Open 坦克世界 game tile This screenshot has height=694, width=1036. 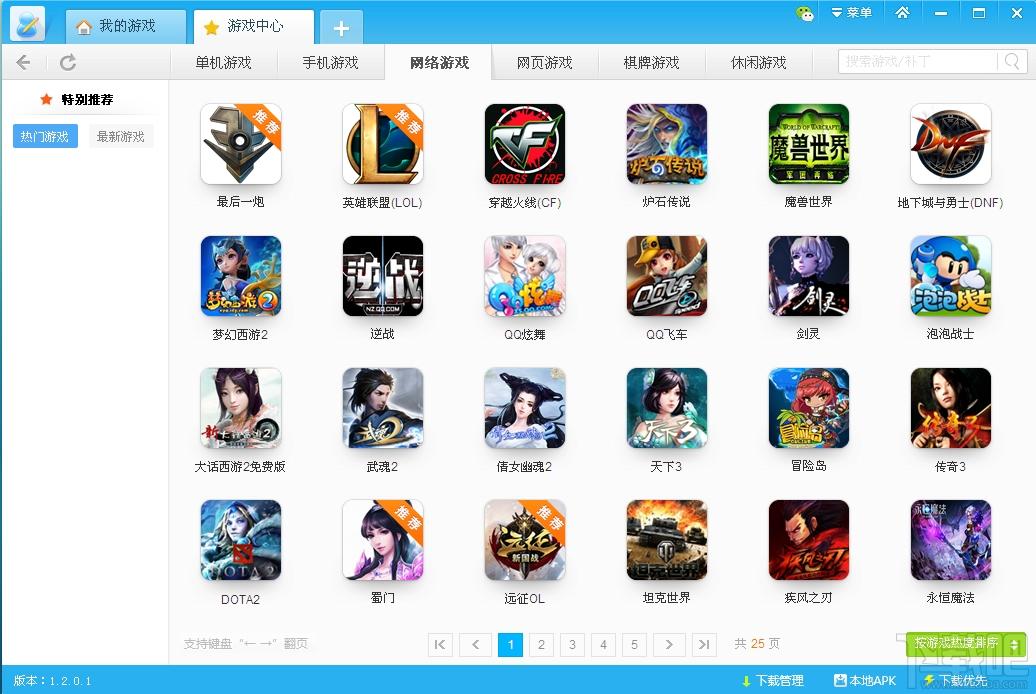[666, 541]
